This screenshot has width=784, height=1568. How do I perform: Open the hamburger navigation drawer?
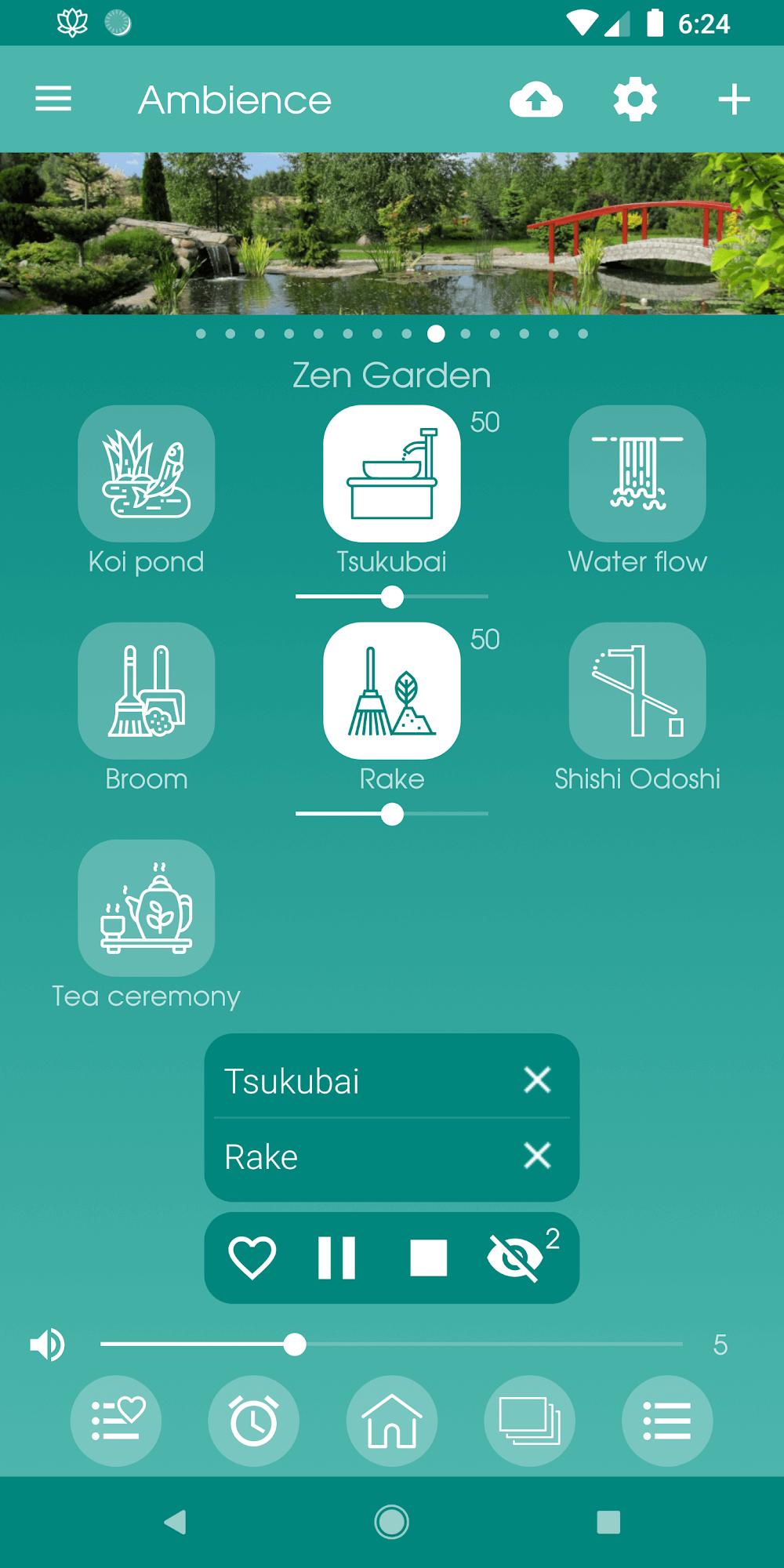(x=53, y=100)
